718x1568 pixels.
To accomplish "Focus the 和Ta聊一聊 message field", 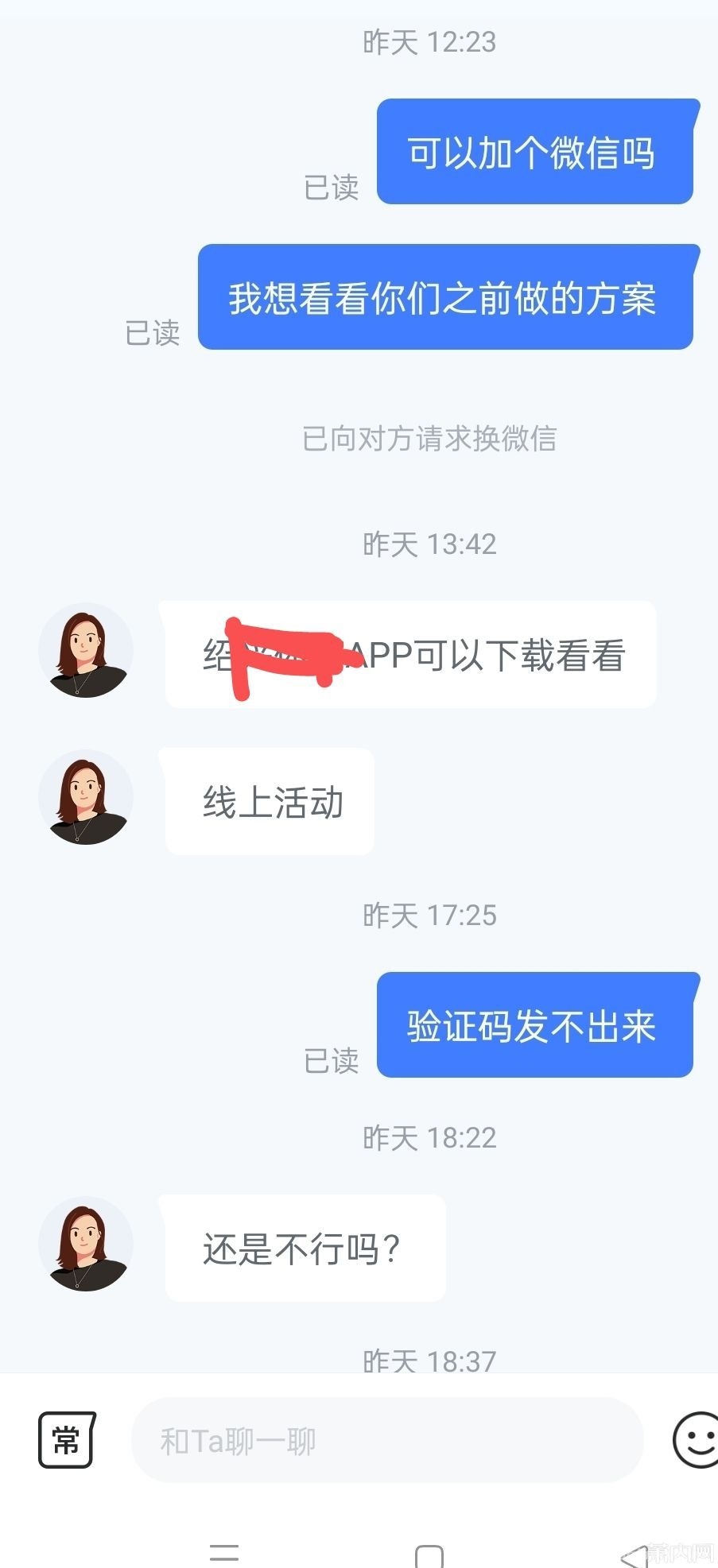I will click(x=386, y=1440).
